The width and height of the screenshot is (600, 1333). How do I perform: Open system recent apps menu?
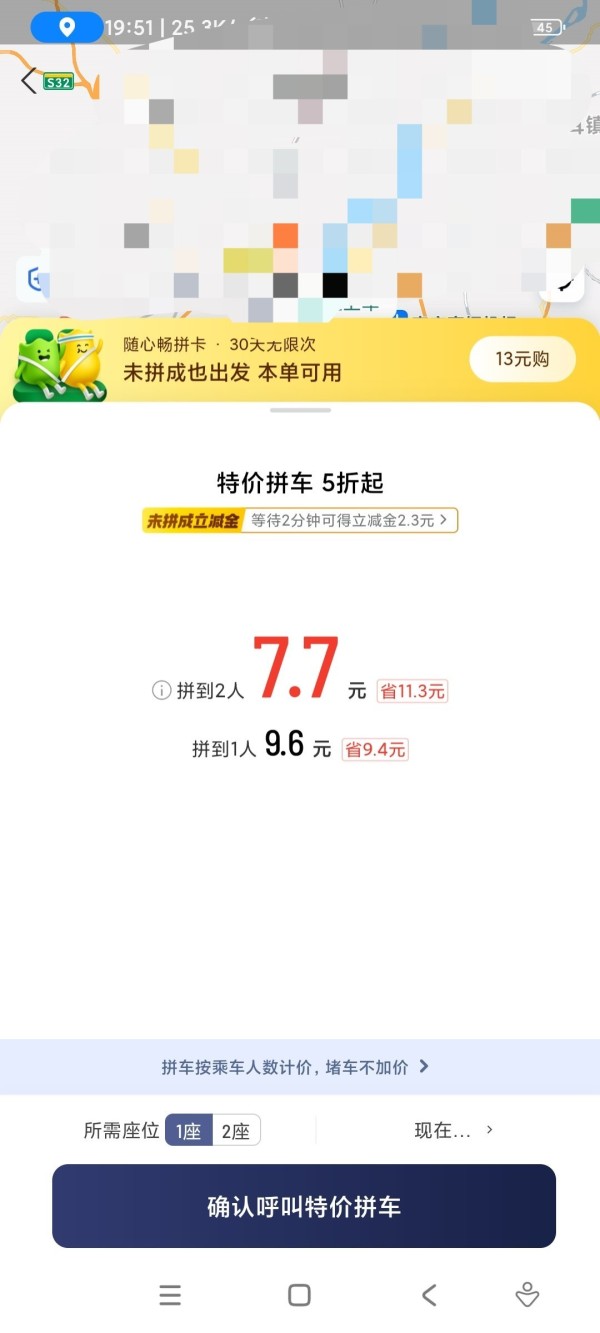coord(170,1296)
